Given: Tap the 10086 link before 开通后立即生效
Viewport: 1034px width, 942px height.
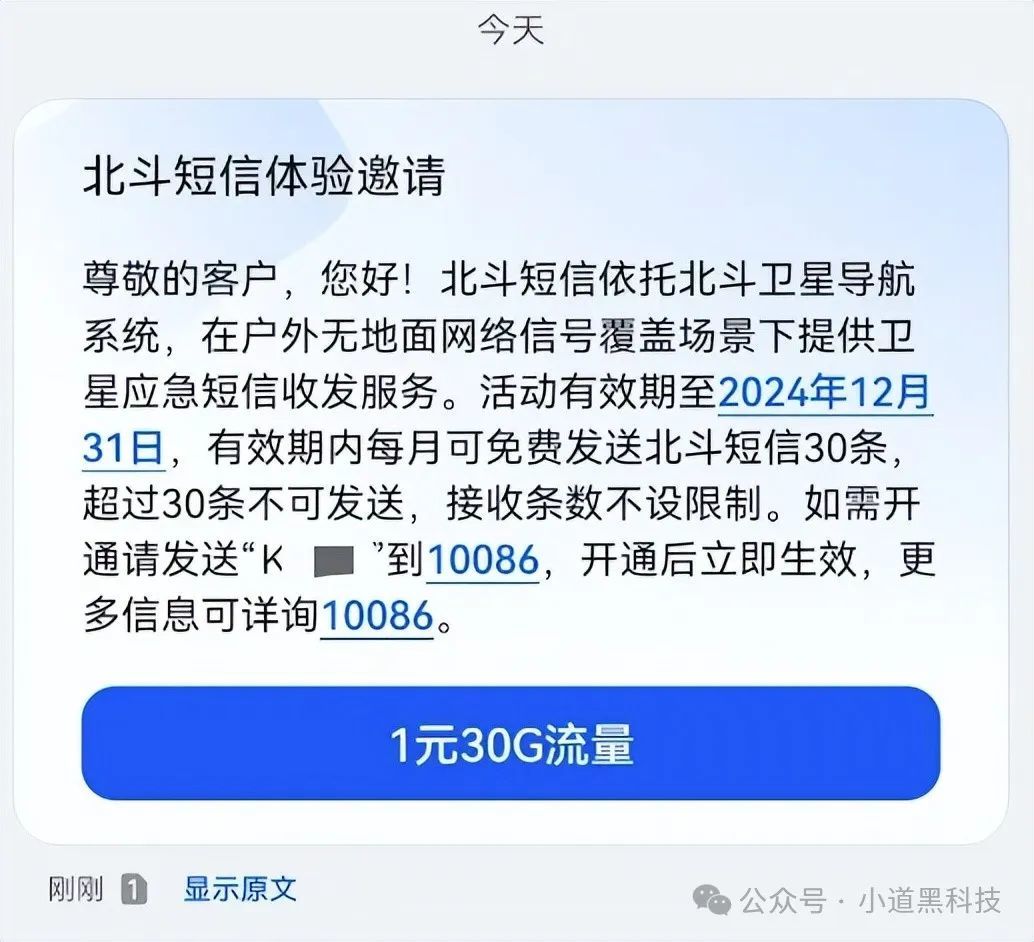Looking at the screenshot, I should 483,560.
